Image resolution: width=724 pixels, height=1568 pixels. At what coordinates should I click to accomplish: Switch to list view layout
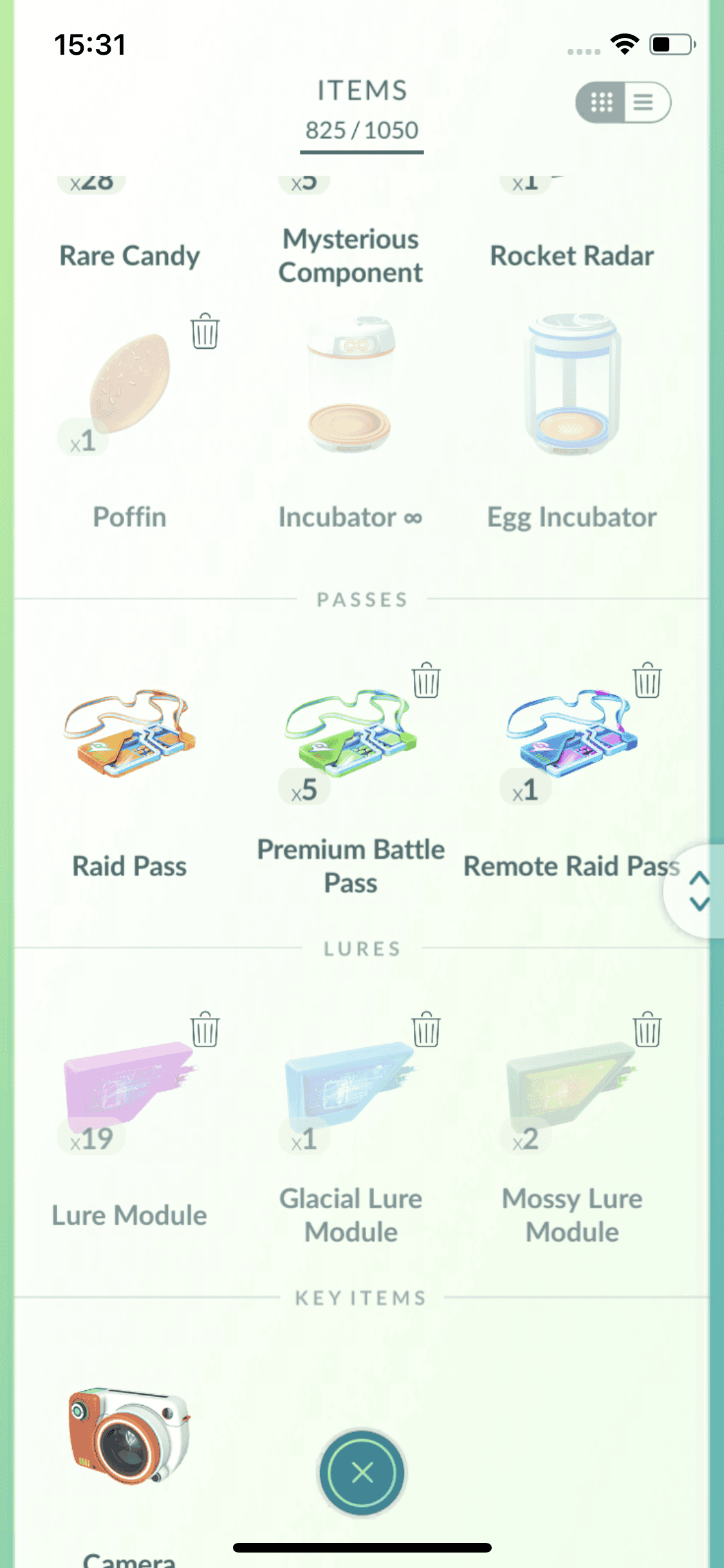point(644,102)
